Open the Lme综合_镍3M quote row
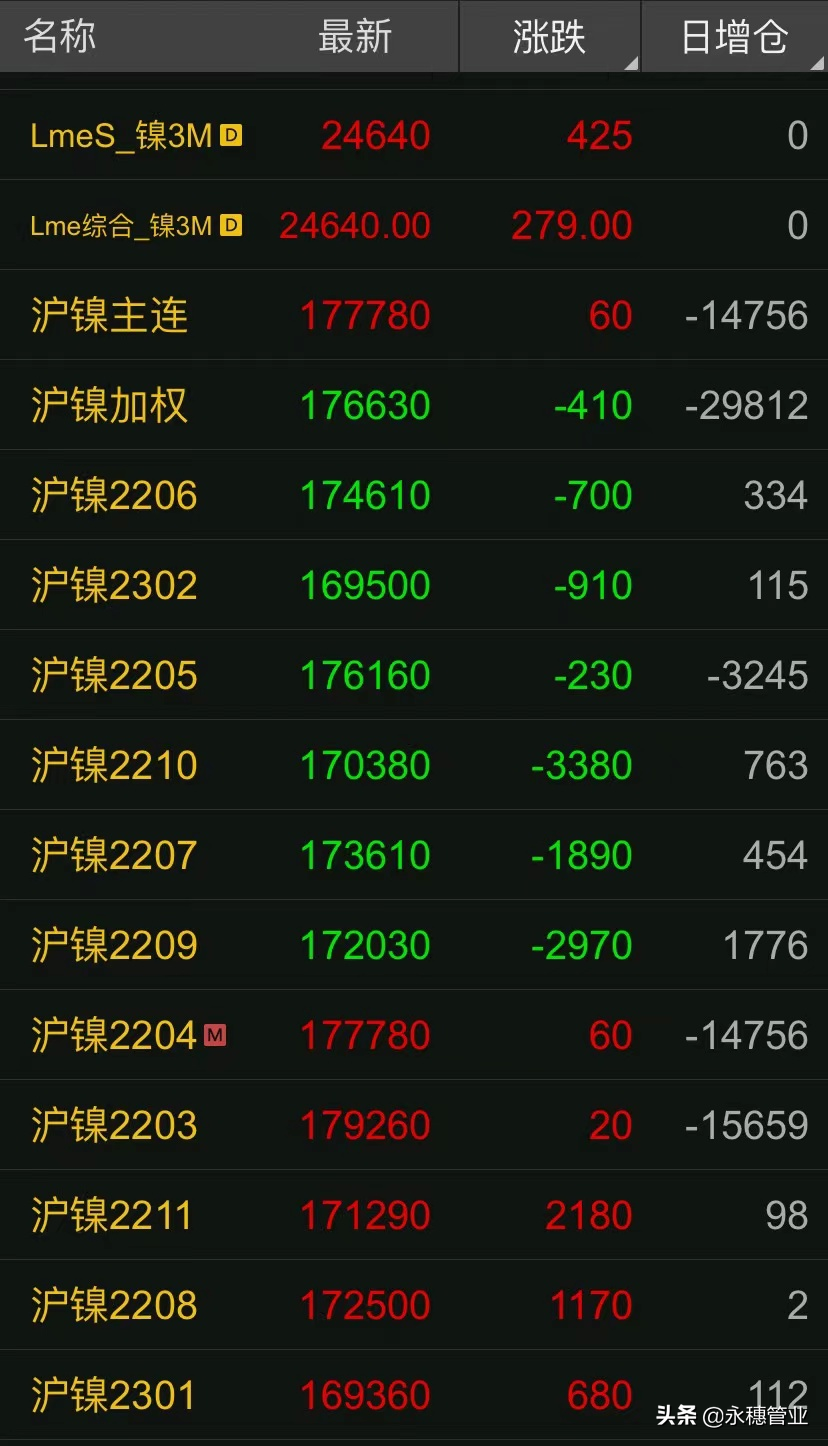 click(414, 225)
